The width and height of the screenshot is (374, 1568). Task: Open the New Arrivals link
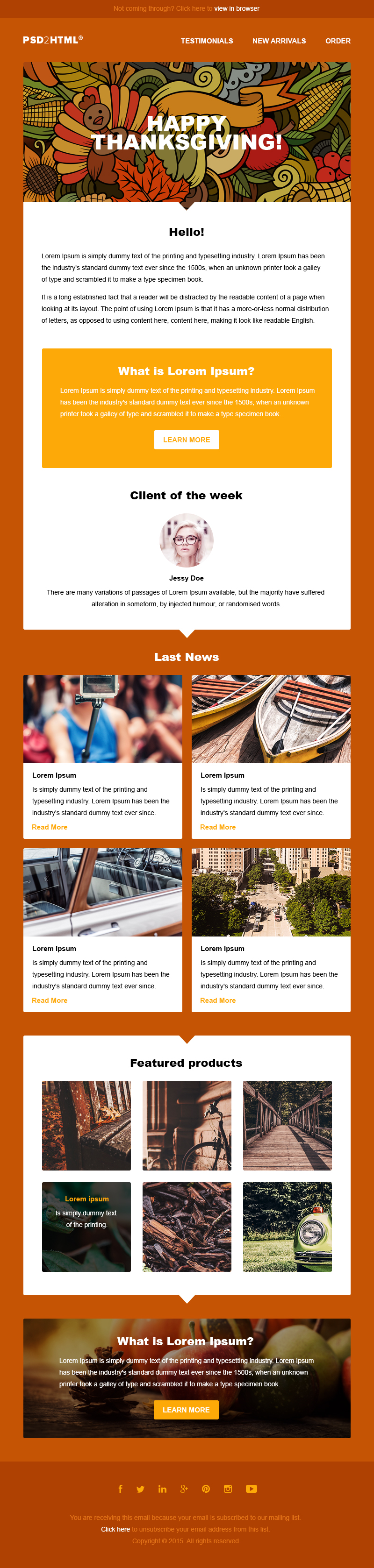279,41
